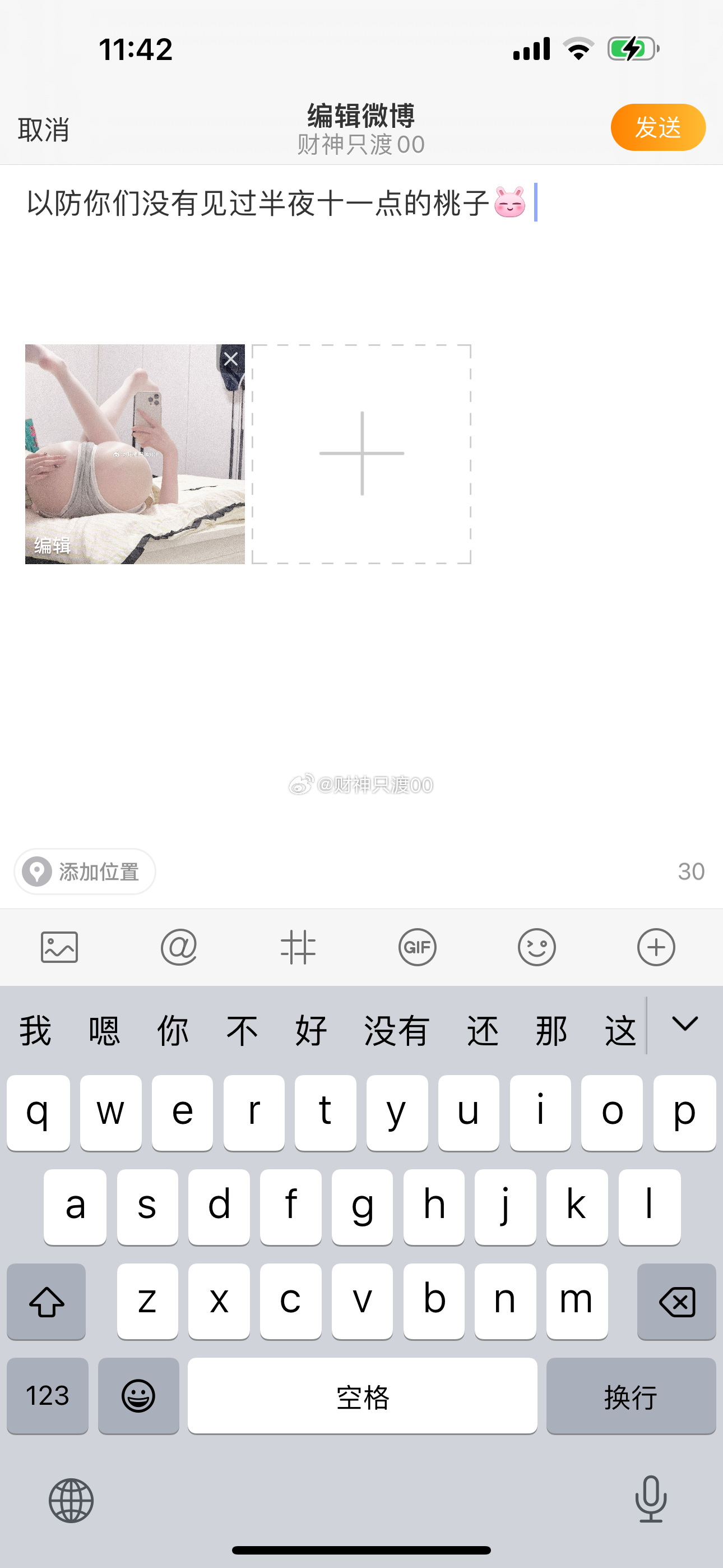Remove the attached photo with X
This screenshot has width=723, height=1568.
coord(231,359)
